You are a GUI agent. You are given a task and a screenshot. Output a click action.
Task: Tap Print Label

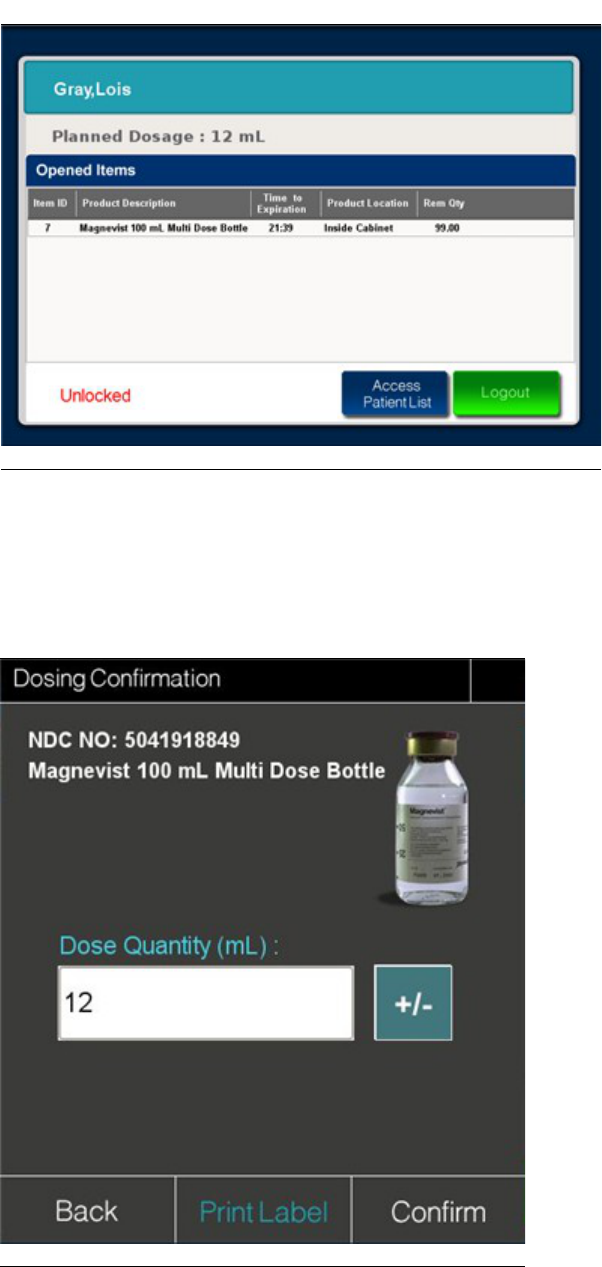264,1212
